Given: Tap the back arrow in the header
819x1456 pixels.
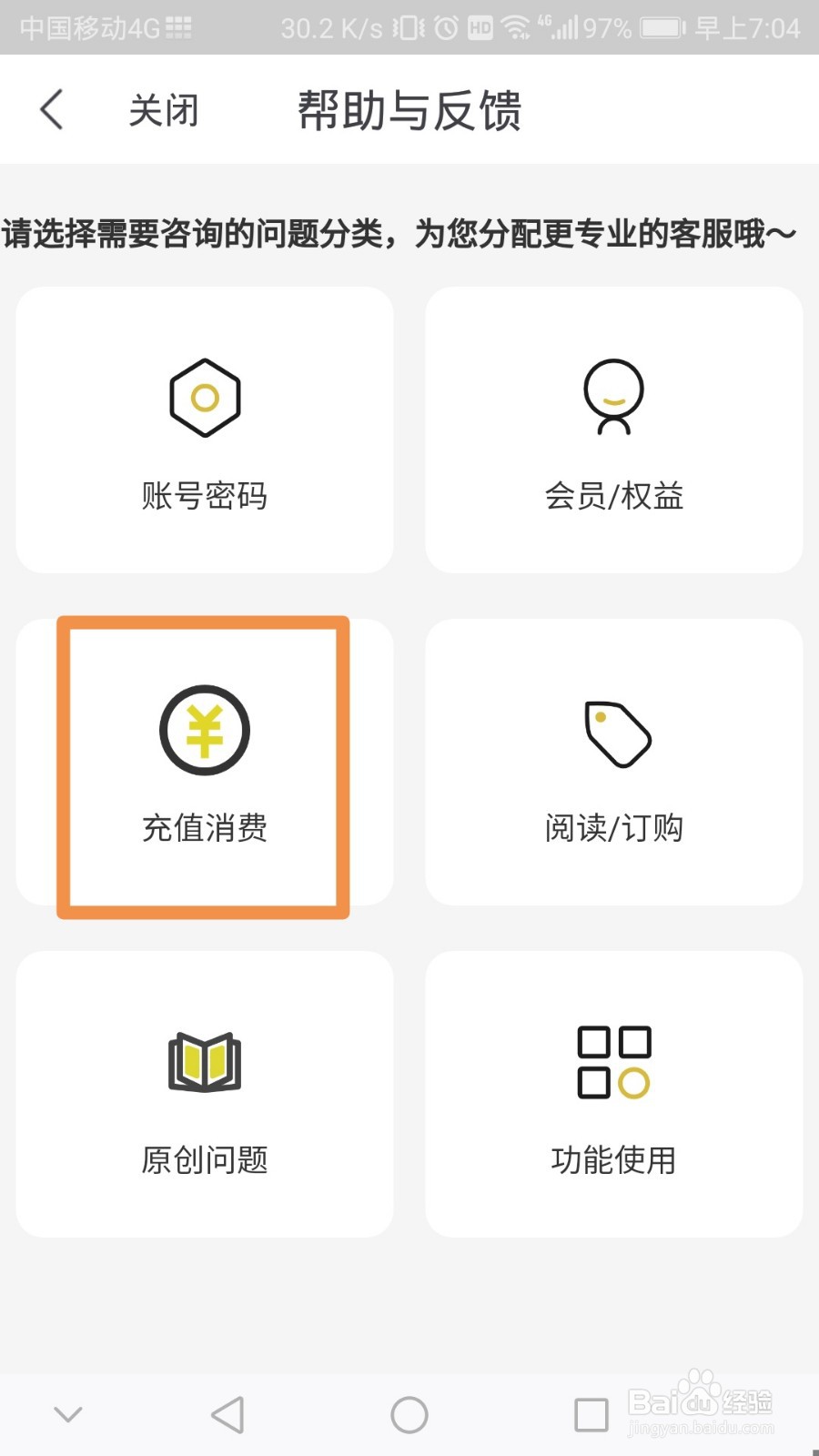Looking at the screenshot, I should click(x=52, y=110).
